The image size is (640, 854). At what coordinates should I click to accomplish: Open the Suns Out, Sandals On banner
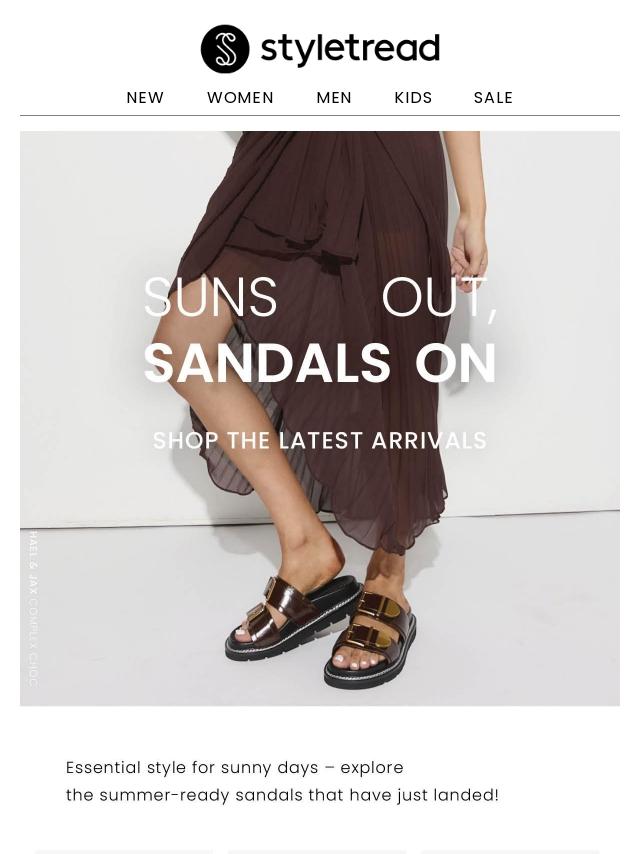click(x=320, y=418)
